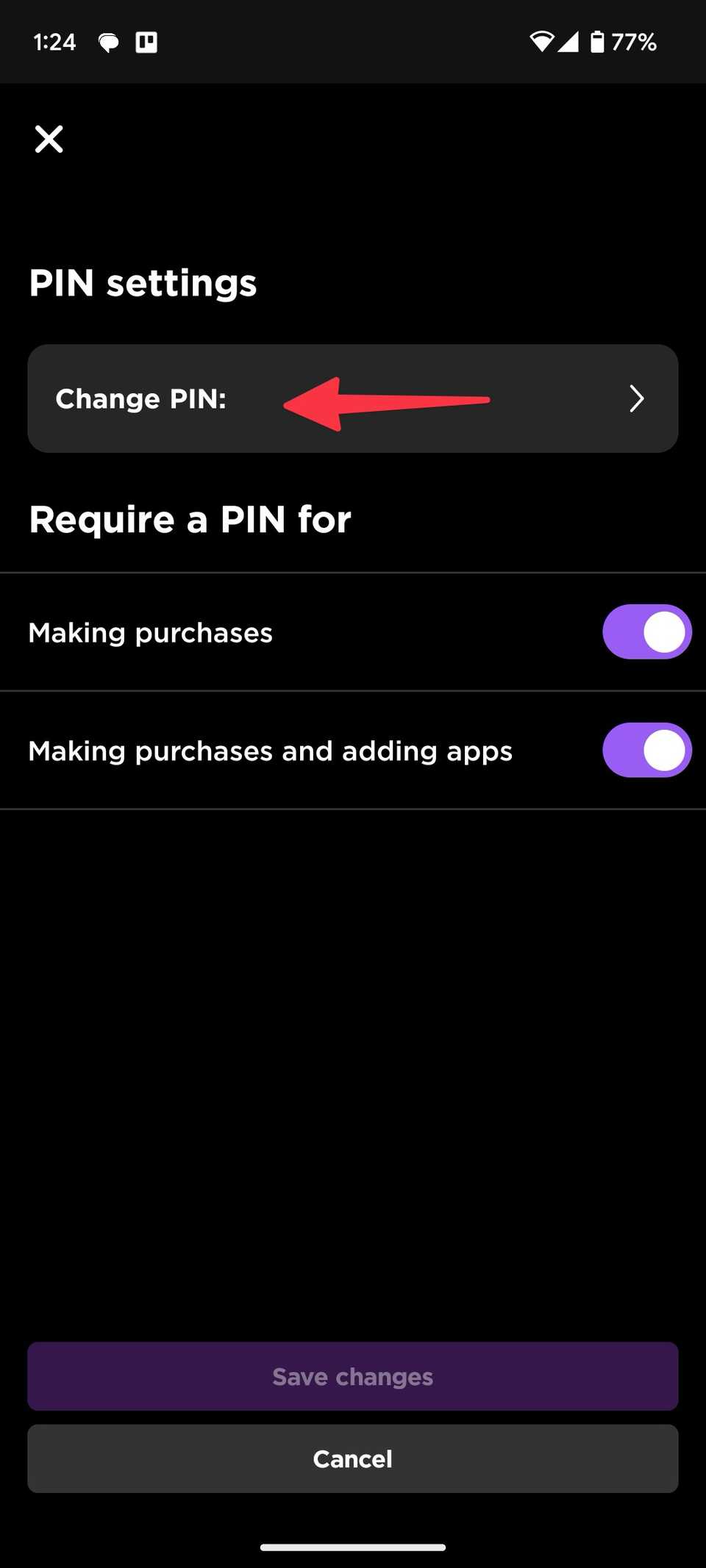Viewport: 706px width, 1568px height.
Task: Select the Wi-Fi status icon
Action: coord(542,42)
